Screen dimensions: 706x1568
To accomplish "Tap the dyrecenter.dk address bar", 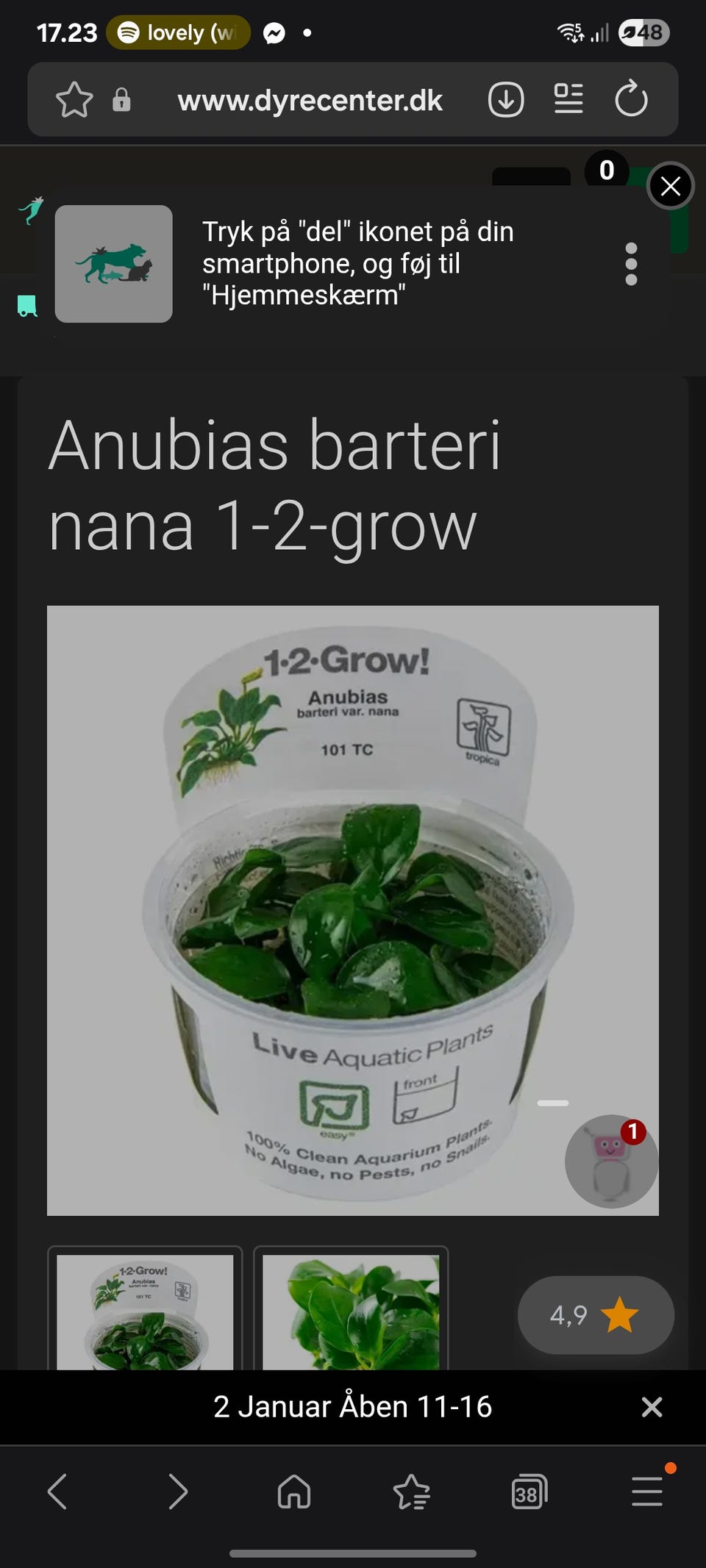I will [x=310, y=100].
